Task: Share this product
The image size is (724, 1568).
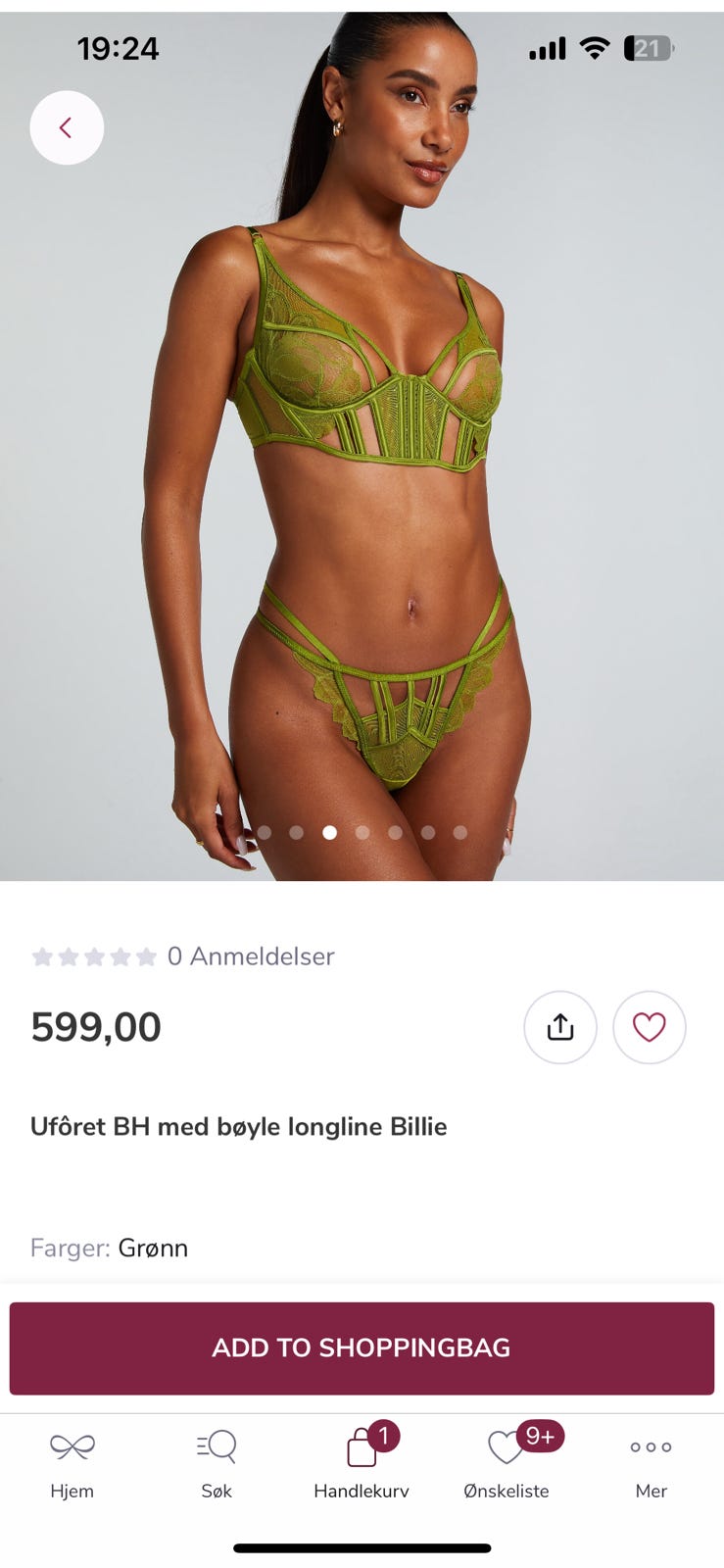Action: tap(560, 1027)
